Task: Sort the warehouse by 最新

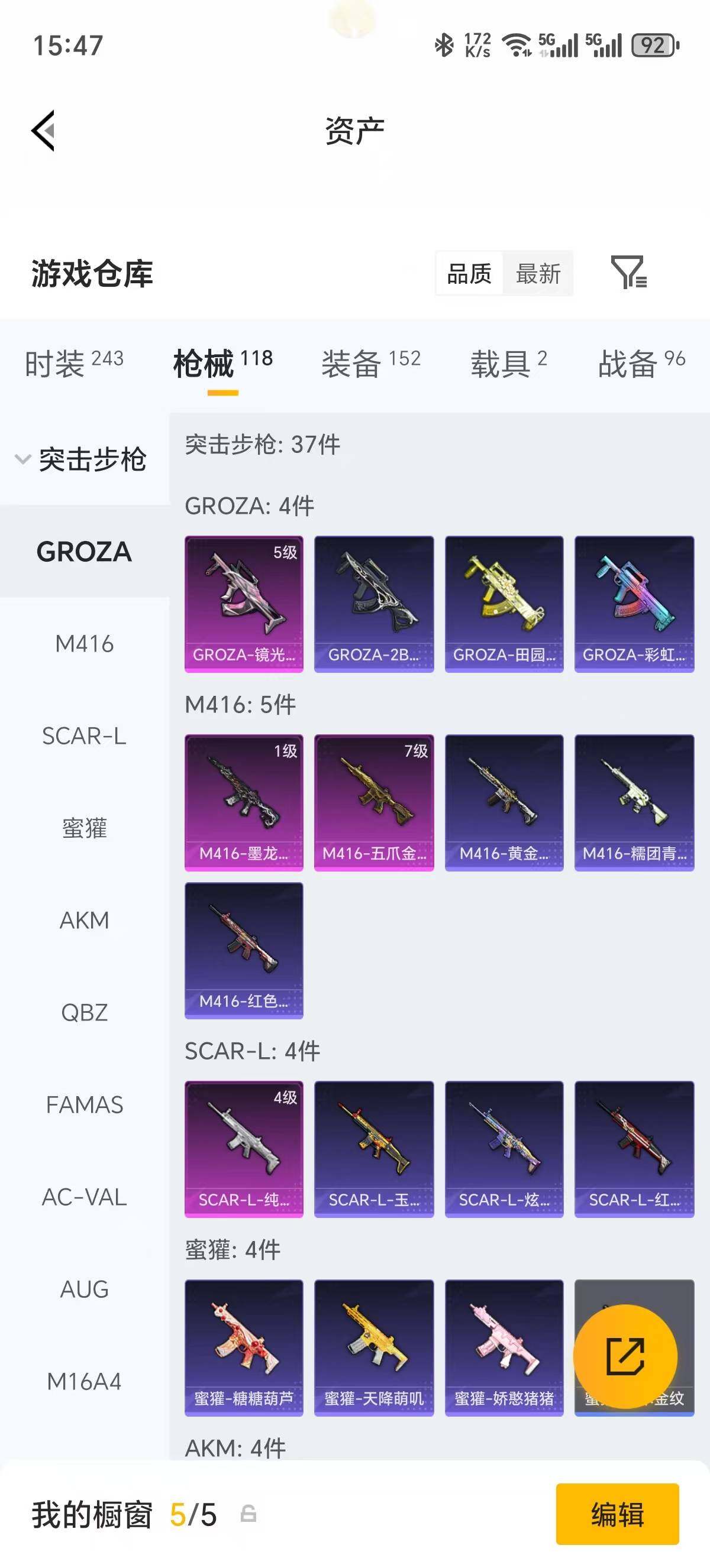Action: (538, 273)
